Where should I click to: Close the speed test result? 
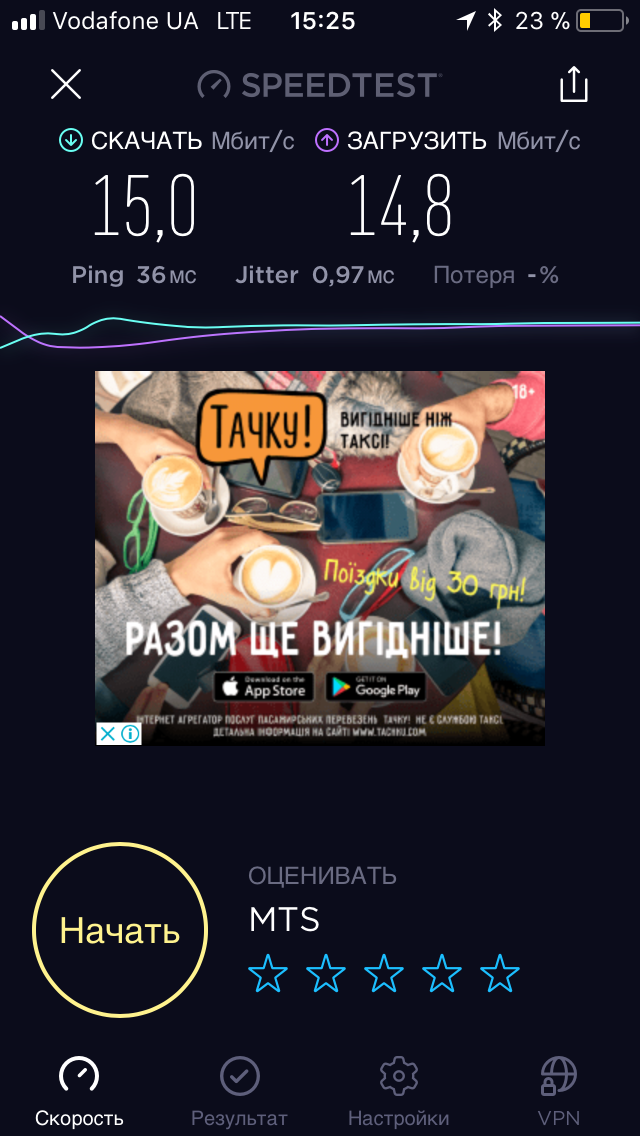coord(66,84)
